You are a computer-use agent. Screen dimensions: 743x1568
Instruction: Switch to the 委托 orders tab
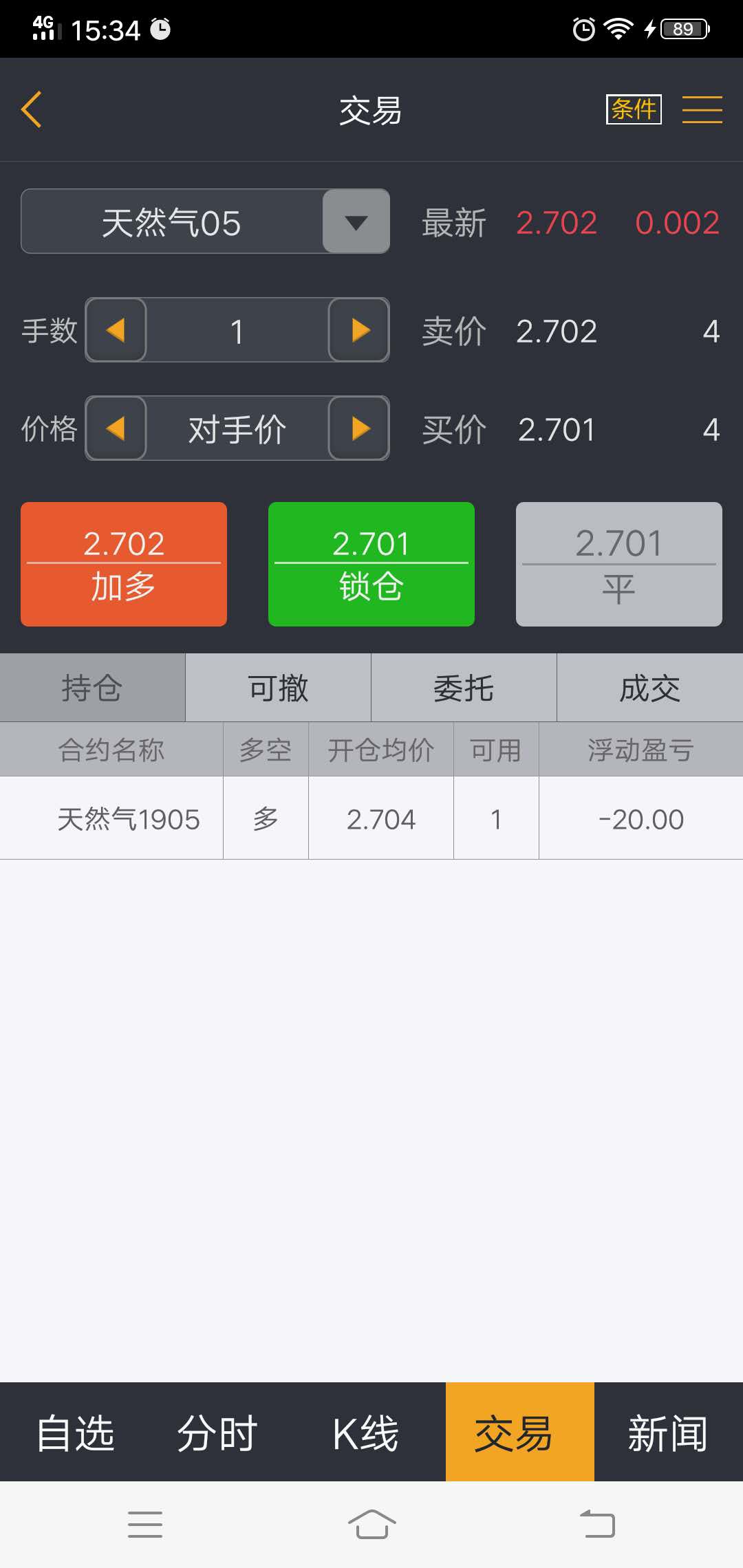click(x=464, y=688)
